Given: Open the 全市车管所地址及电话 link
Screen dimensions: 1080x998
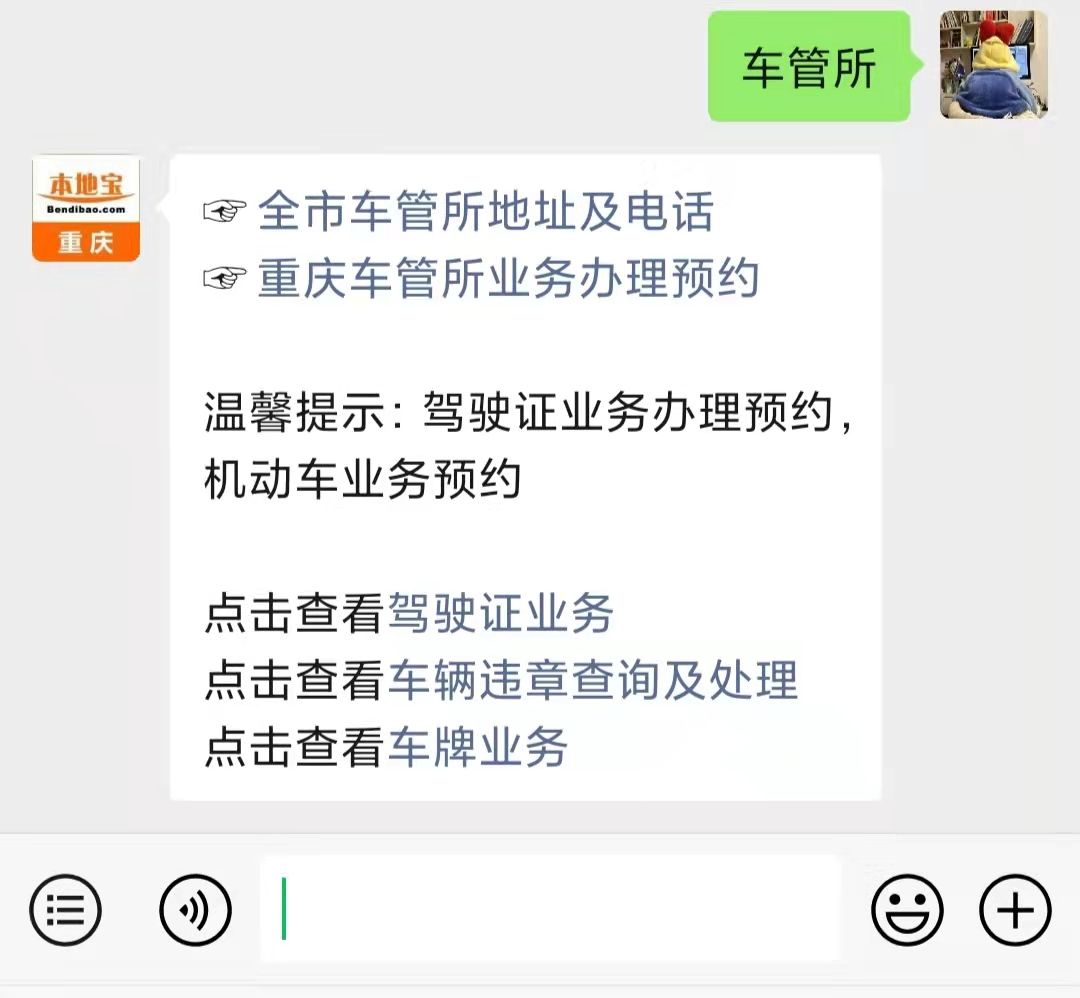Looking at the screenshot, I should click(485, 212).
